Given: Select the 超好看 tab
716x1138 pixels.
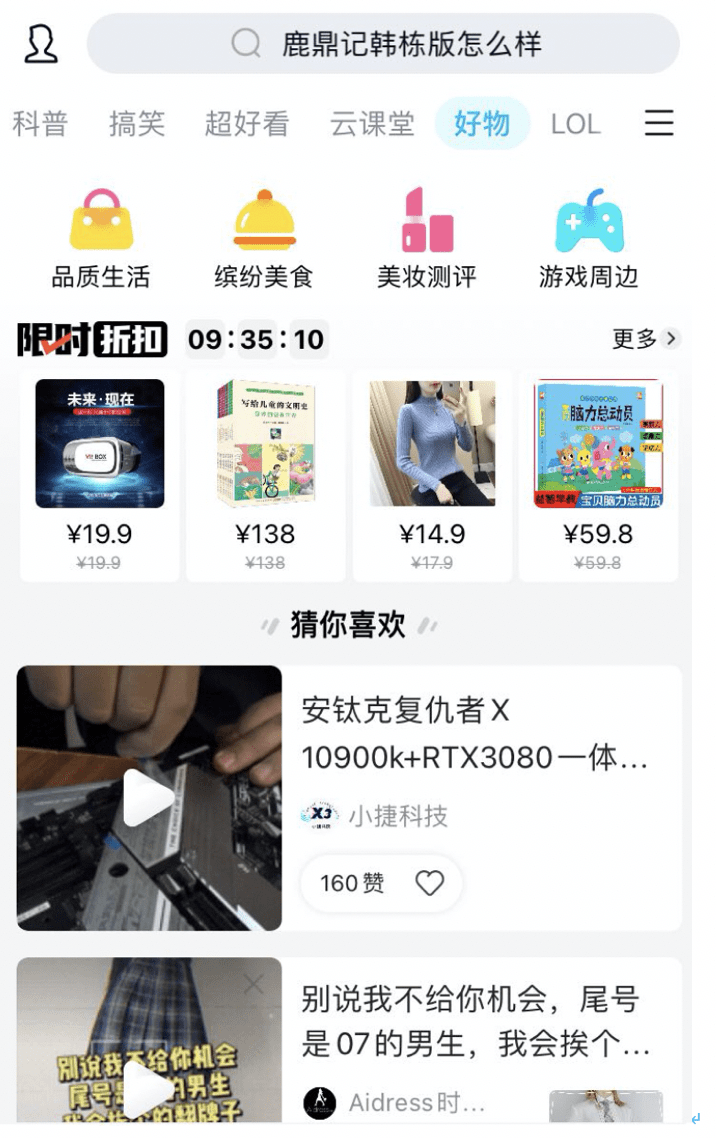Looking at the screenshot, I should pyautogui.click(x=247, y=124).
